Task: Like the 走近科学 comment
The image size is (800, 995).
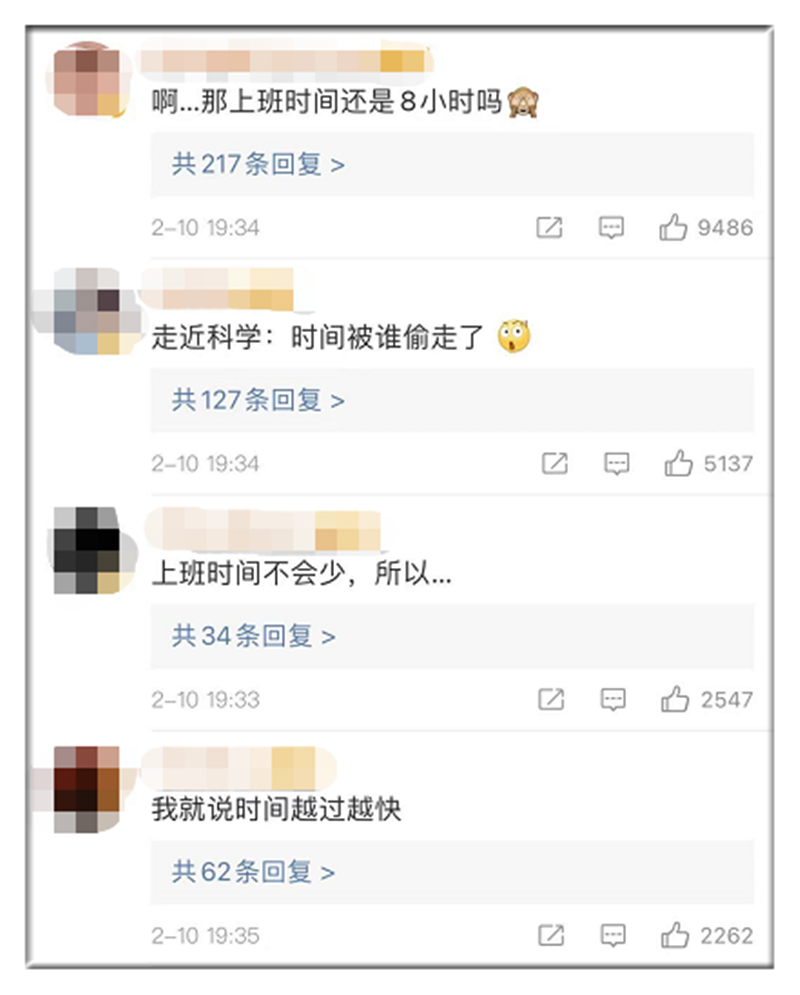Action: click(x=678, y=464)
